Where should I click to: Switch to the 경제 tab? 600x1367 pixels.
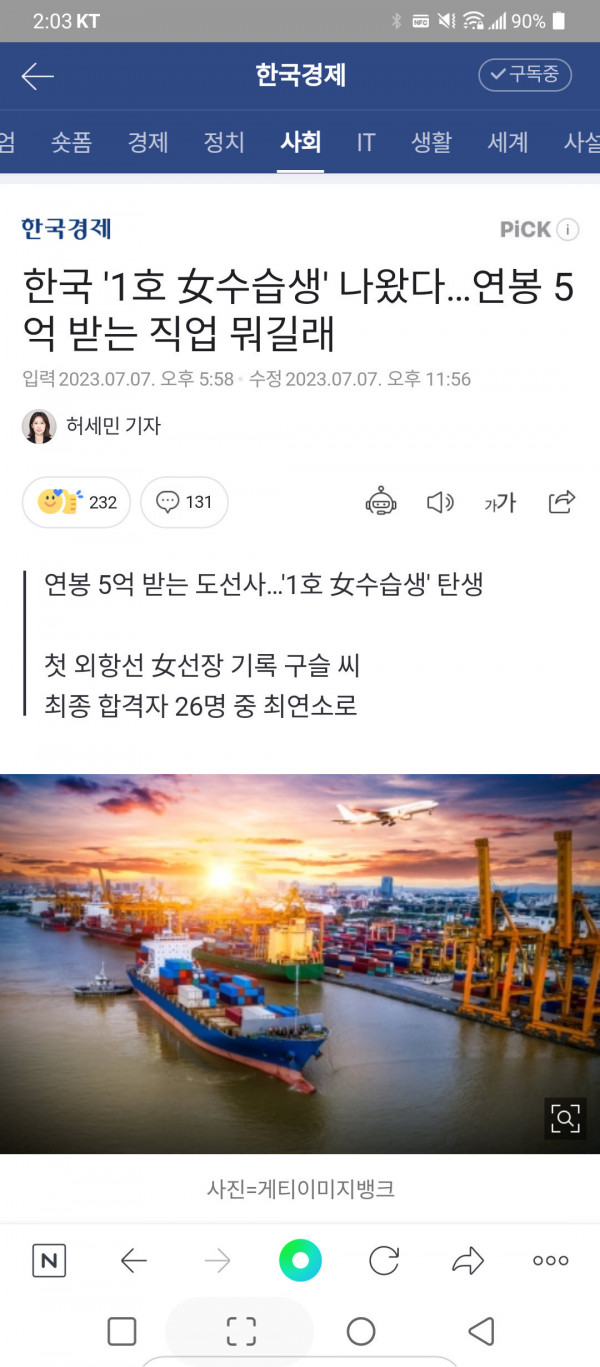pos(148,142)
